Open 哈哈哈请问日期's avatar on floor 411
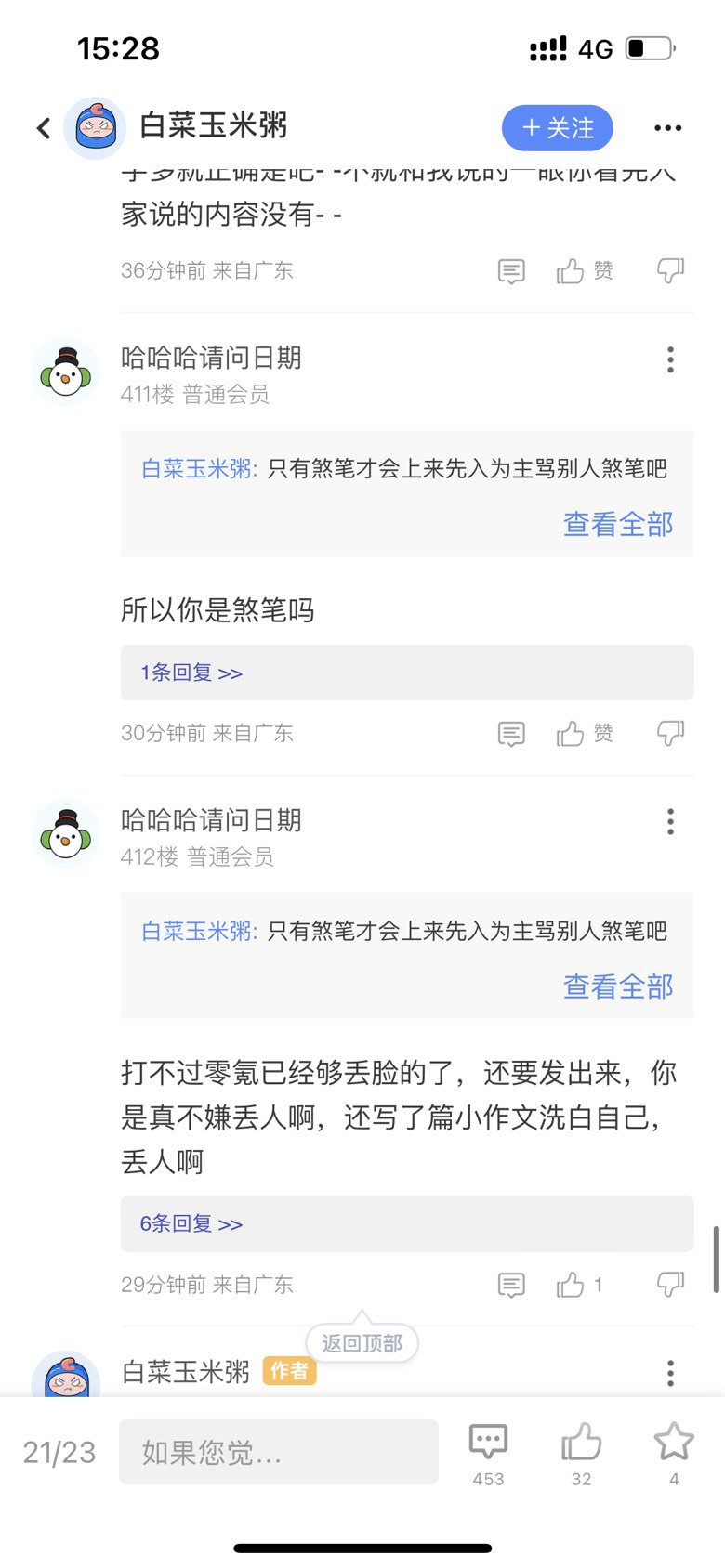725x1568 pixels. [x=66, y=373]
